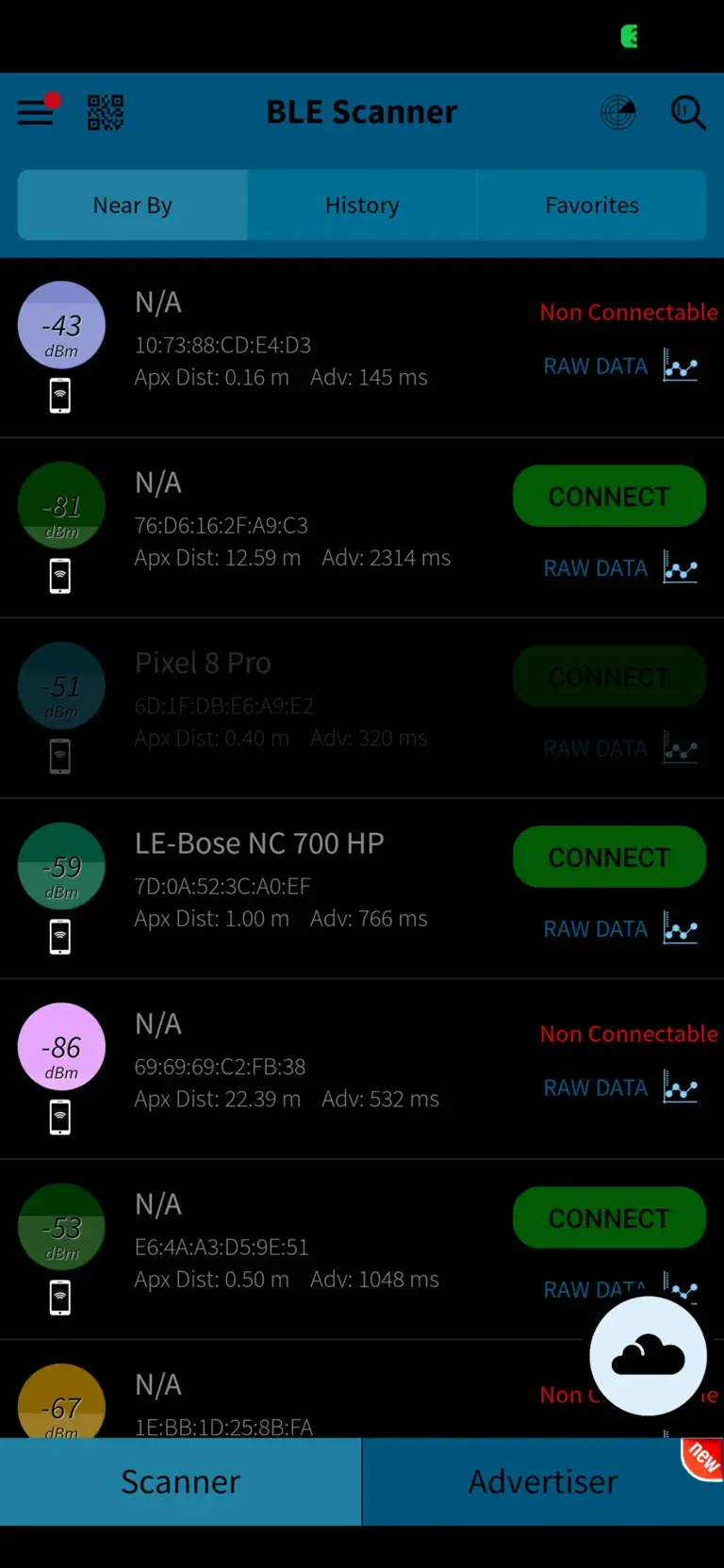The height and width of the screenshot is (1568, 724).
Task: Tap the RSSI circle showing -43 dBm
Action: point(60,324)
